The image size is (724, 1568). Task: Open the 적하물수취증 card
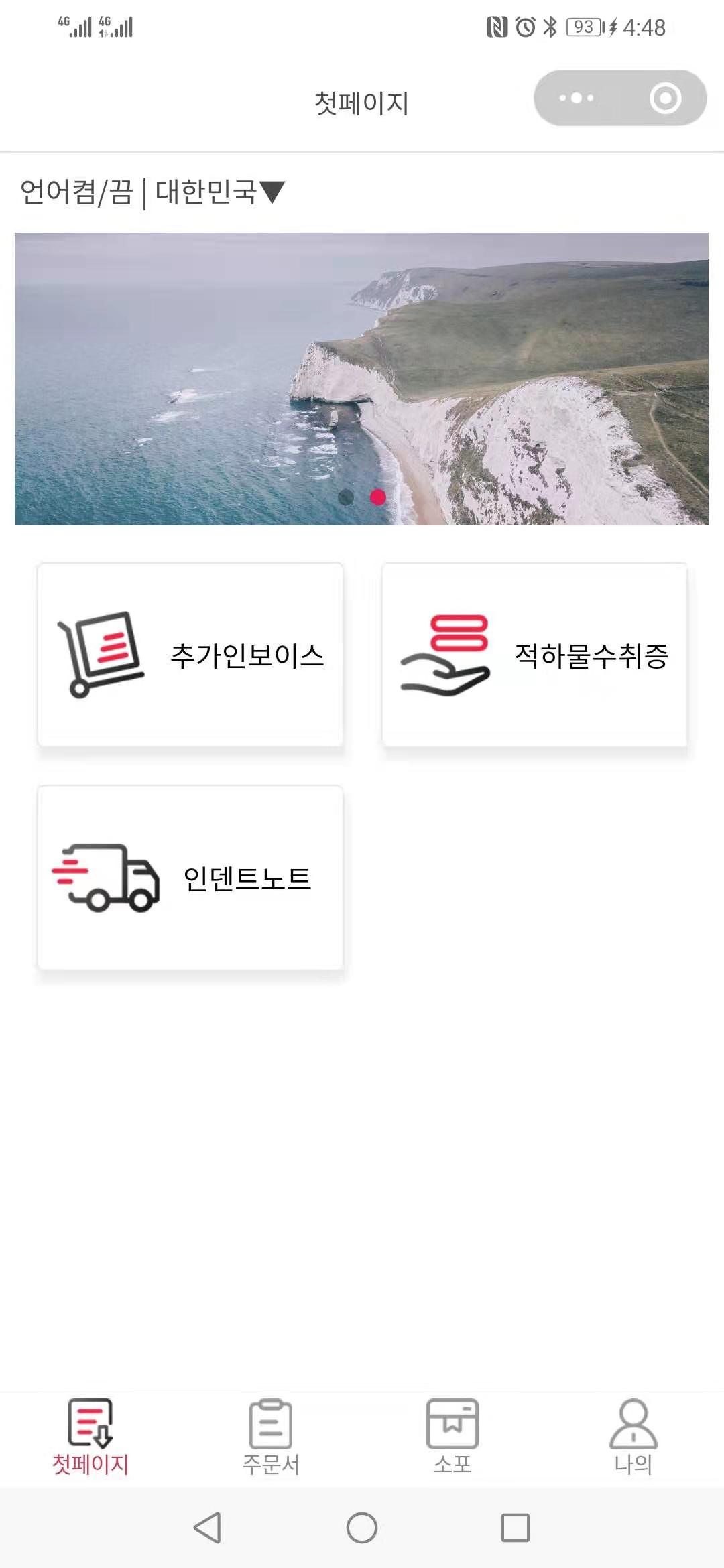click(x=534, y=655)
